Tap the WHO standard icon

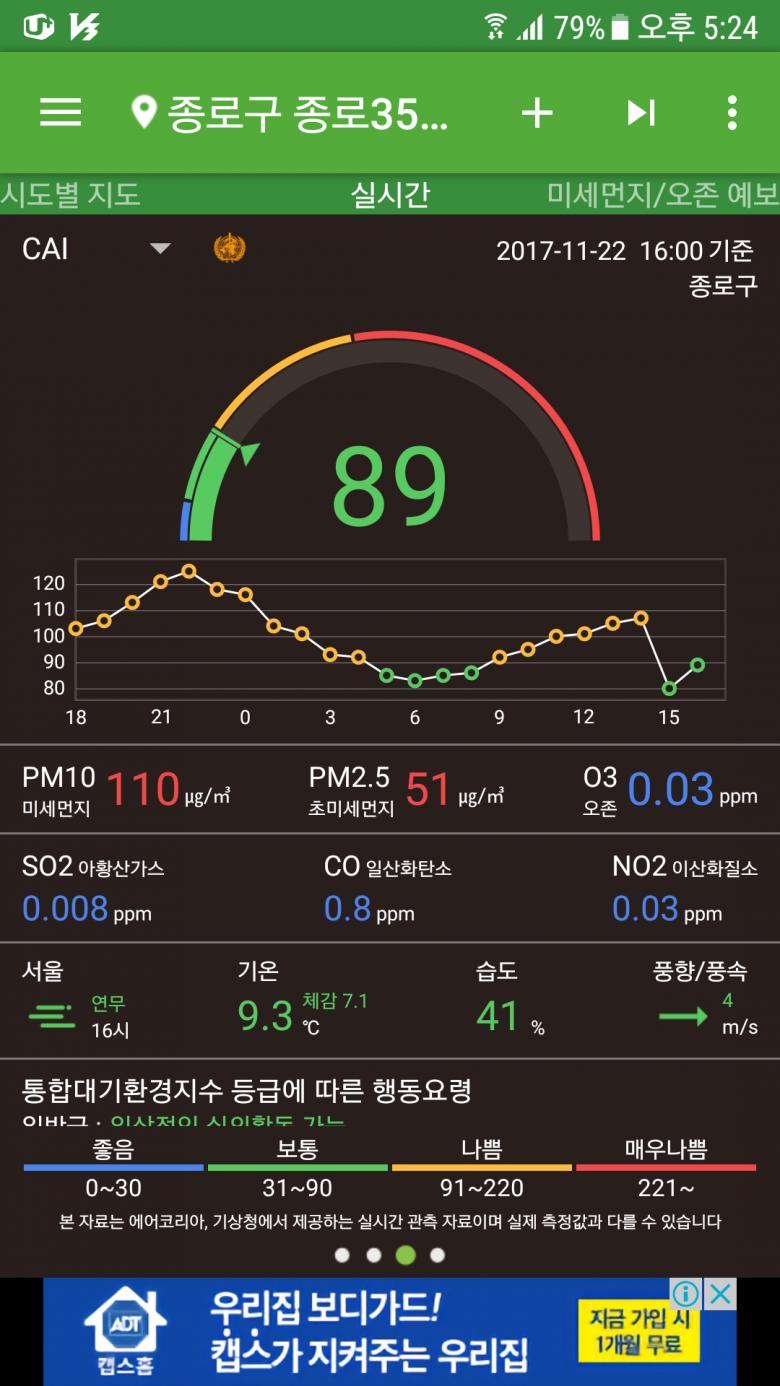tap(230, 248)
